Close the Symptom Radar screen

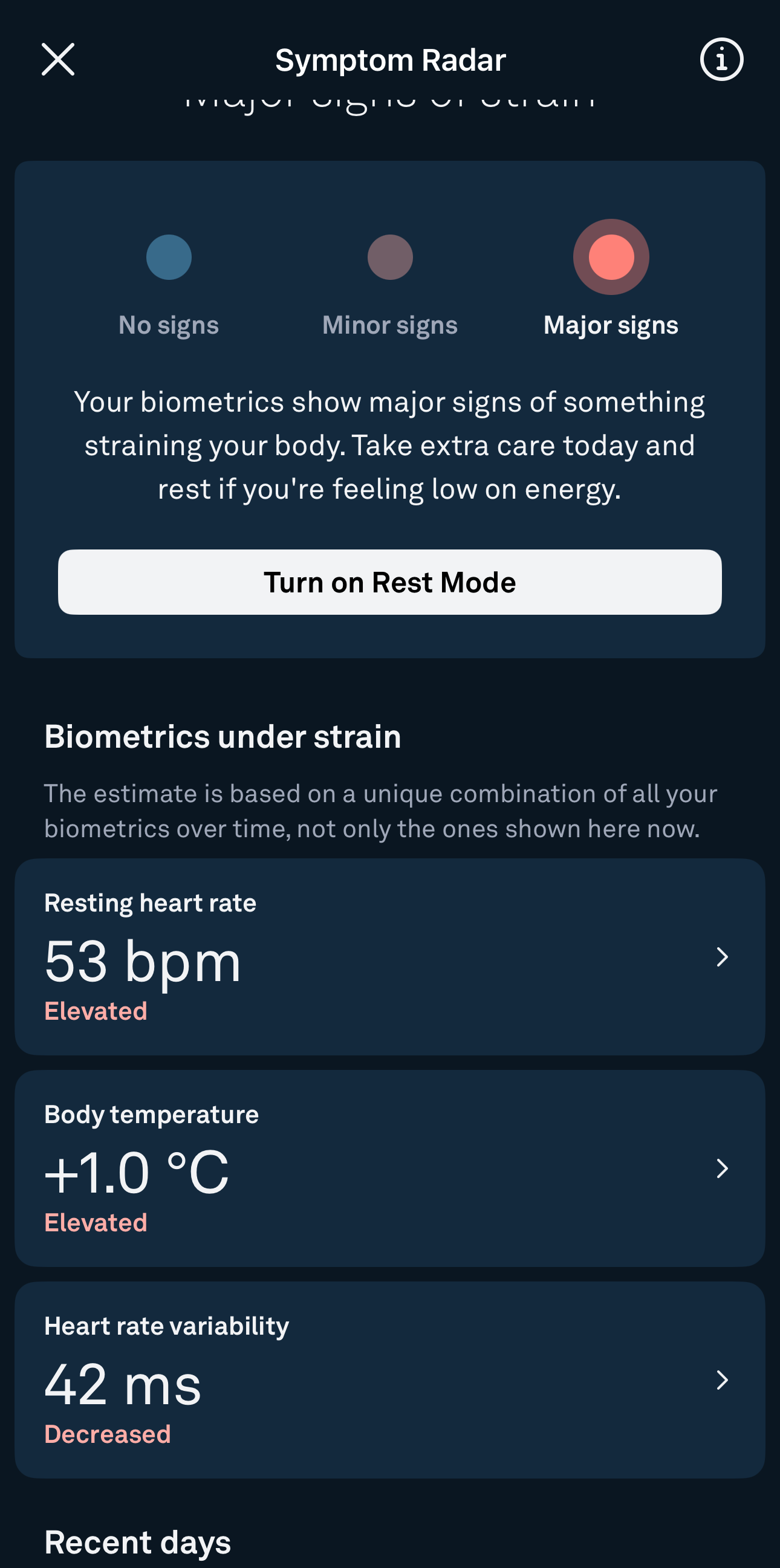tap(58, 60)
